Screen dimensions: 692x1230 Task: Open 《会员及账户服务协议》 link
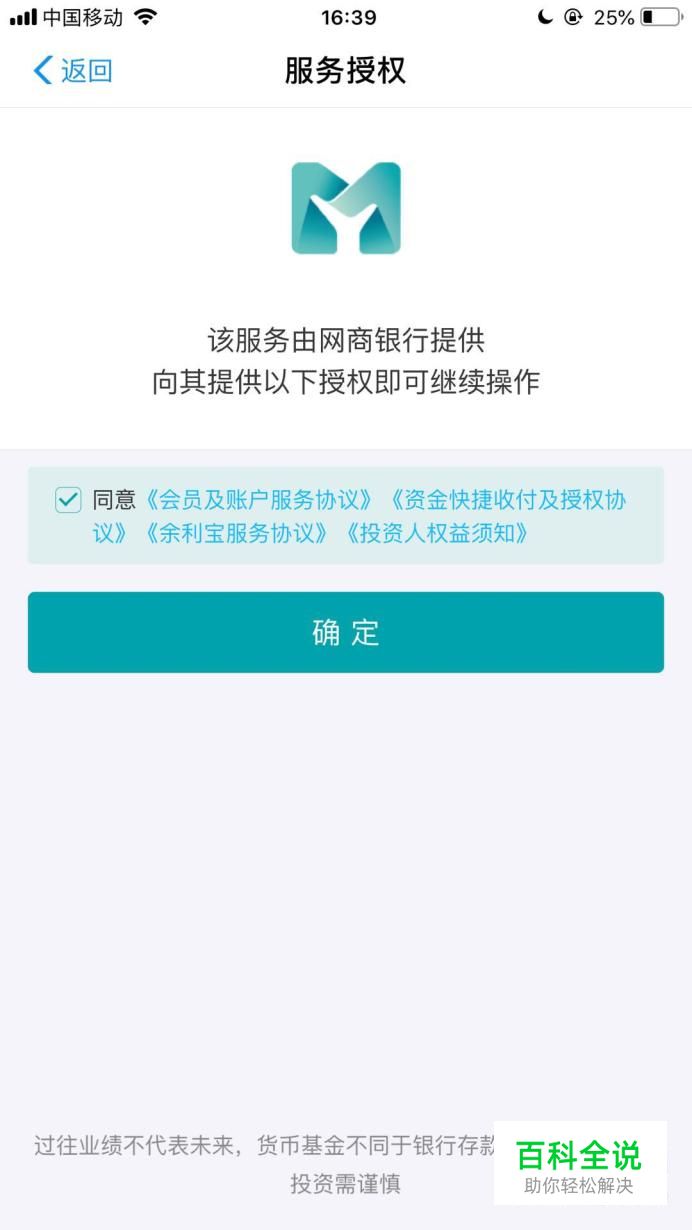[260, 500]
